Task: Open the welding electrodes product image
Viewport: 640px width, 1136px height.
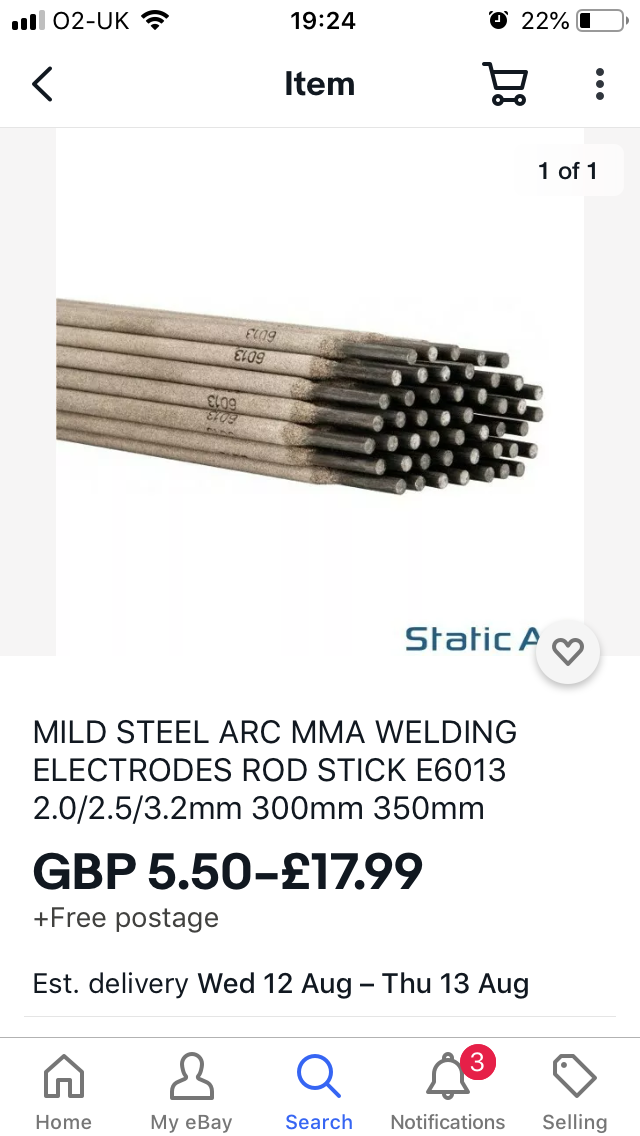Action: [320, 392]
